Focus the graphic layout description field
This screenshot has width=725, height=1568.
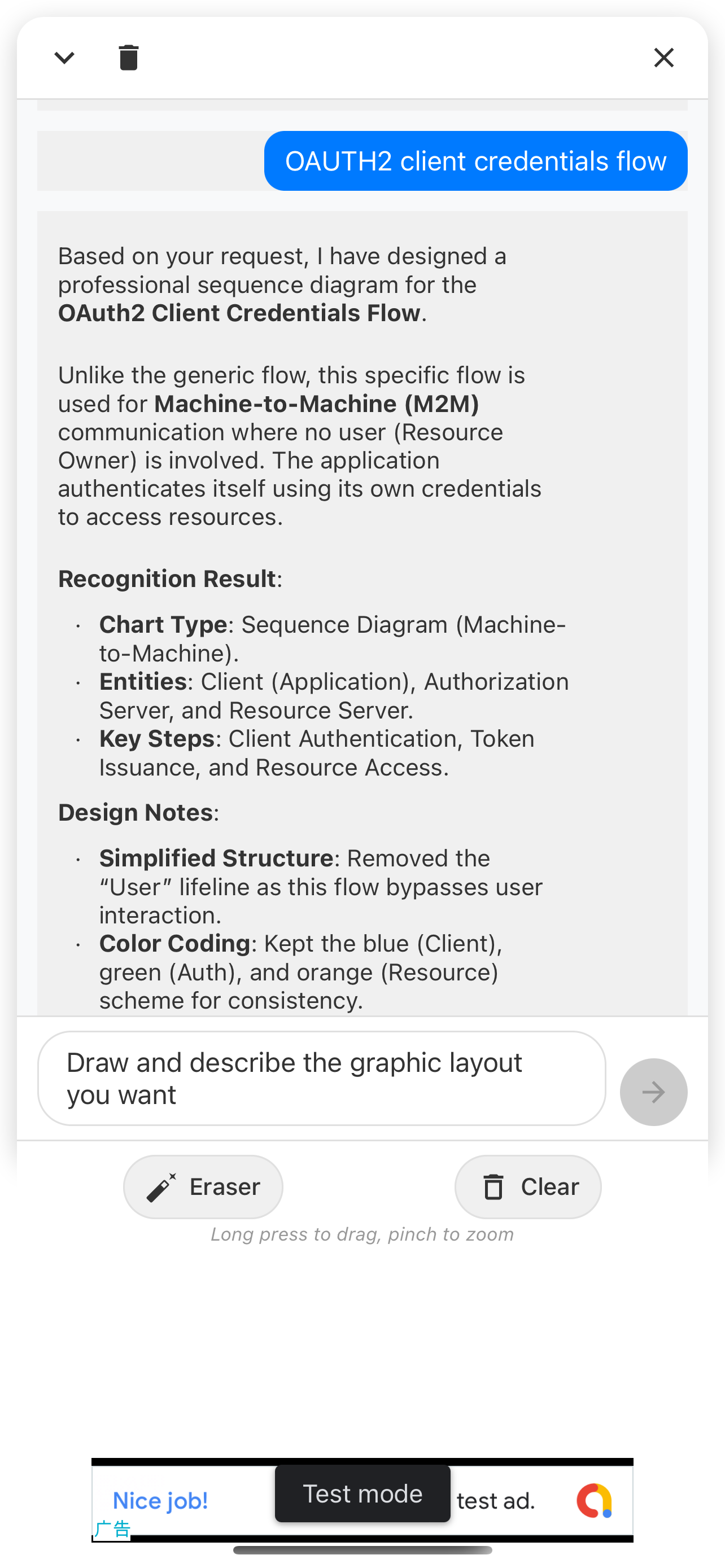321,1078
